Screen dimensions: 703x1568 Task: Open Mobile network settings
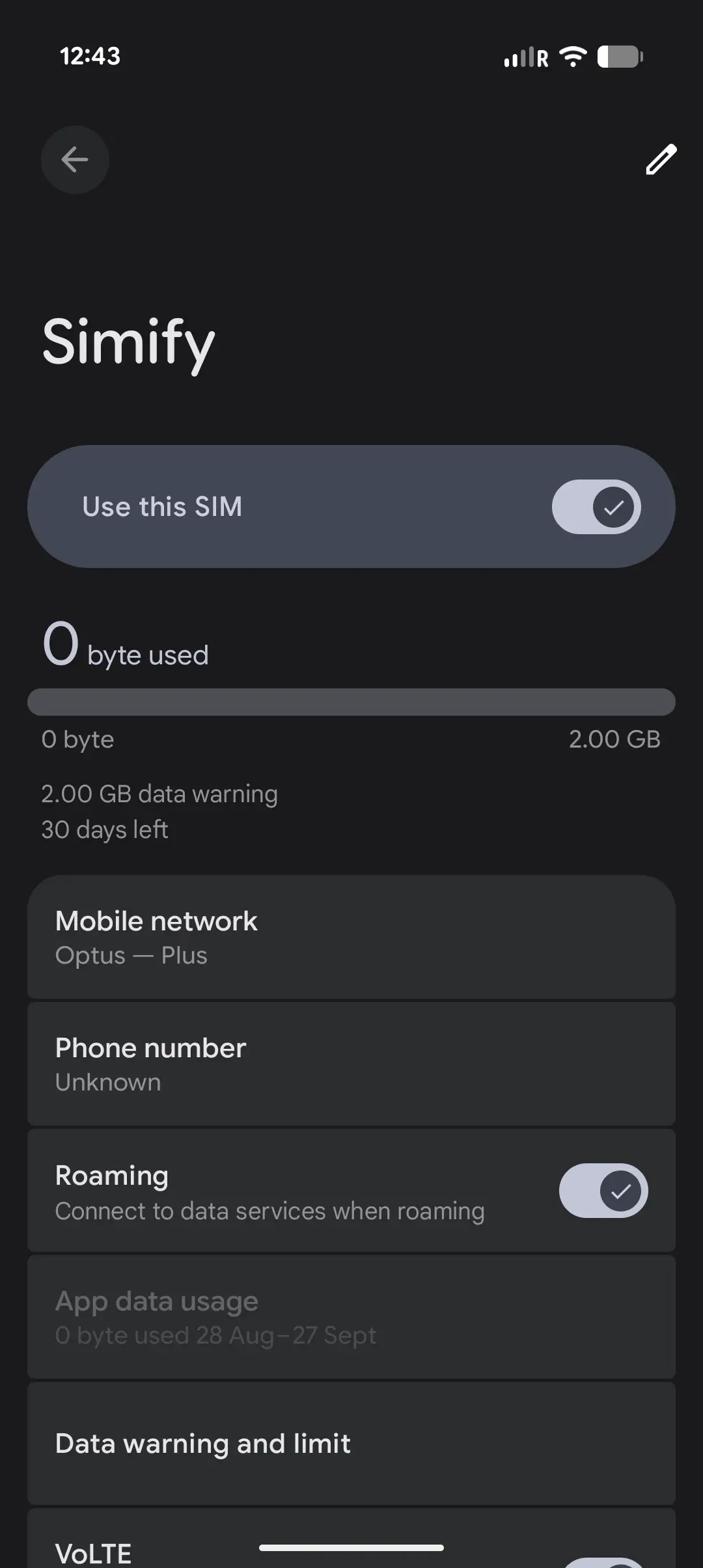pos(351,937)
